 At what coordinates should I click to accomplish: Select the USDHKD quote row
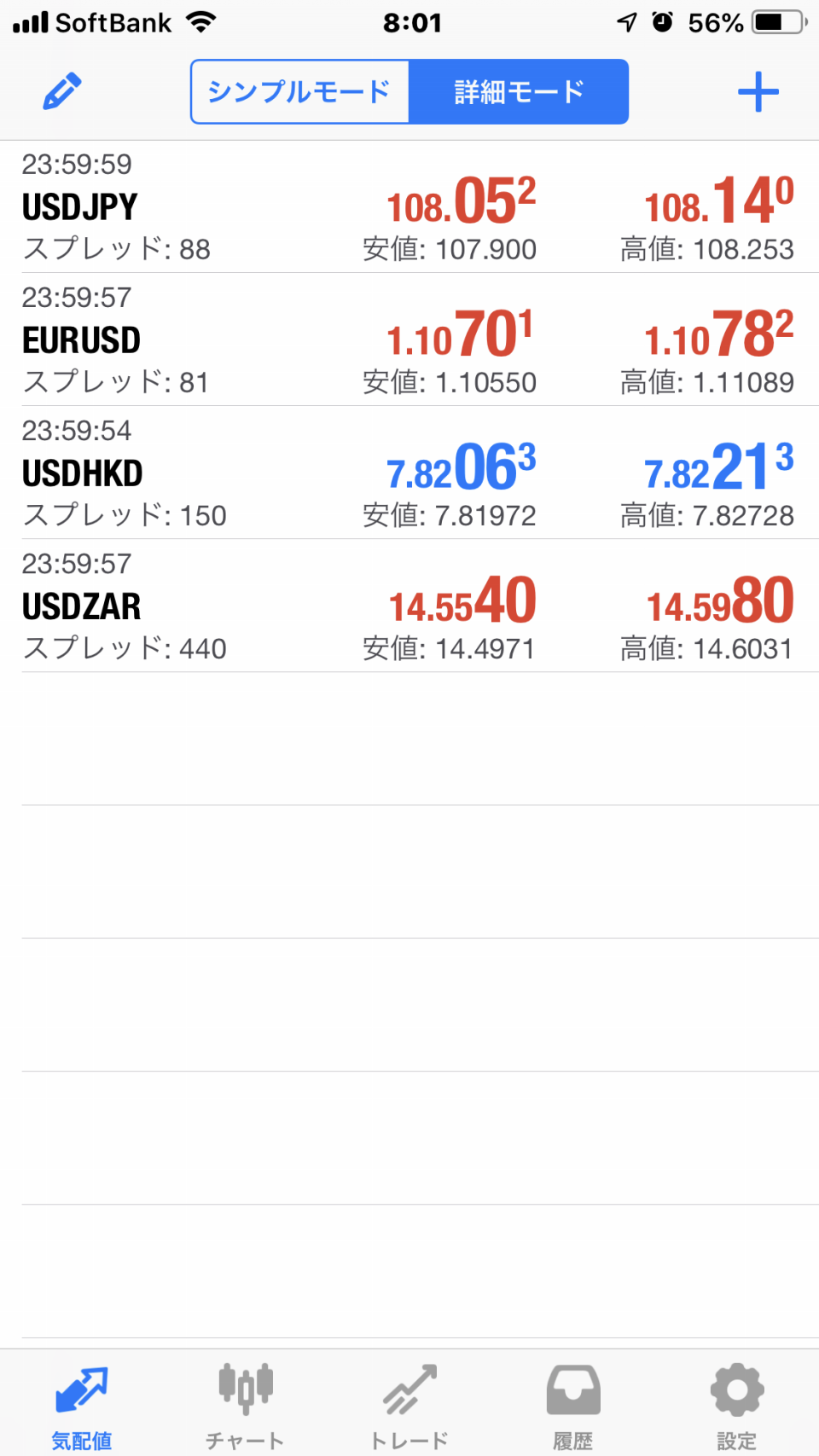pos(409,473)
